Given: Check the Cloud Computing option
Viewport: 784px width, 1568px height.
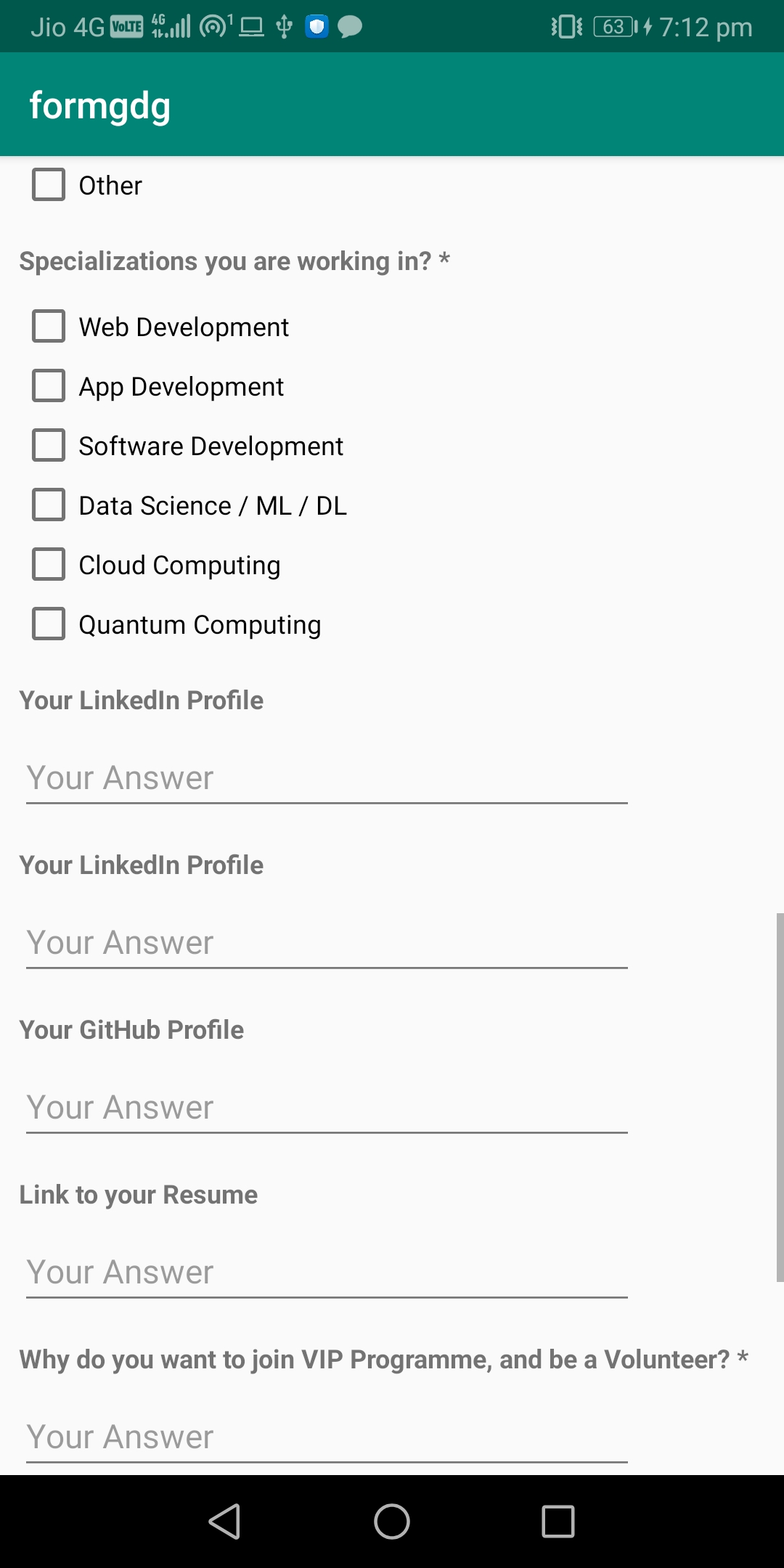Looking at the screenshot, I should point(48,564).
